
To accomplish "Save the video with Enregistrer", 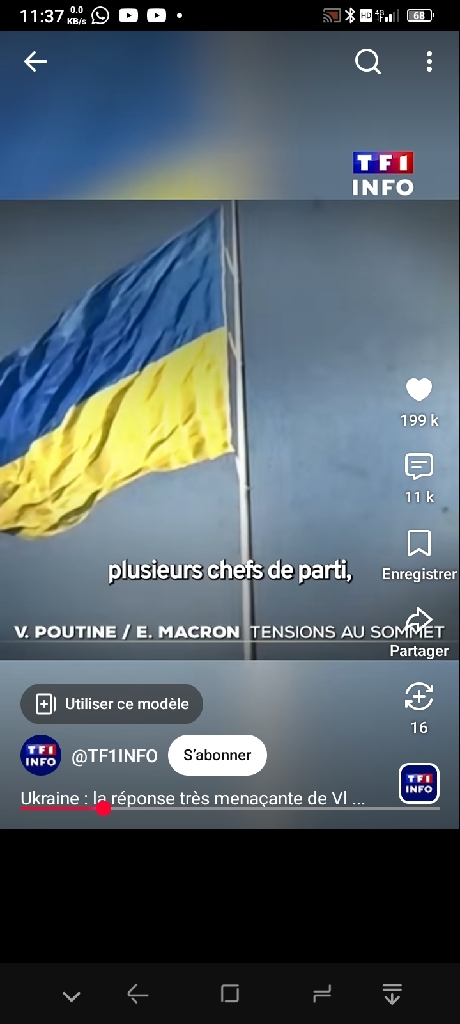I will point(419,543).
